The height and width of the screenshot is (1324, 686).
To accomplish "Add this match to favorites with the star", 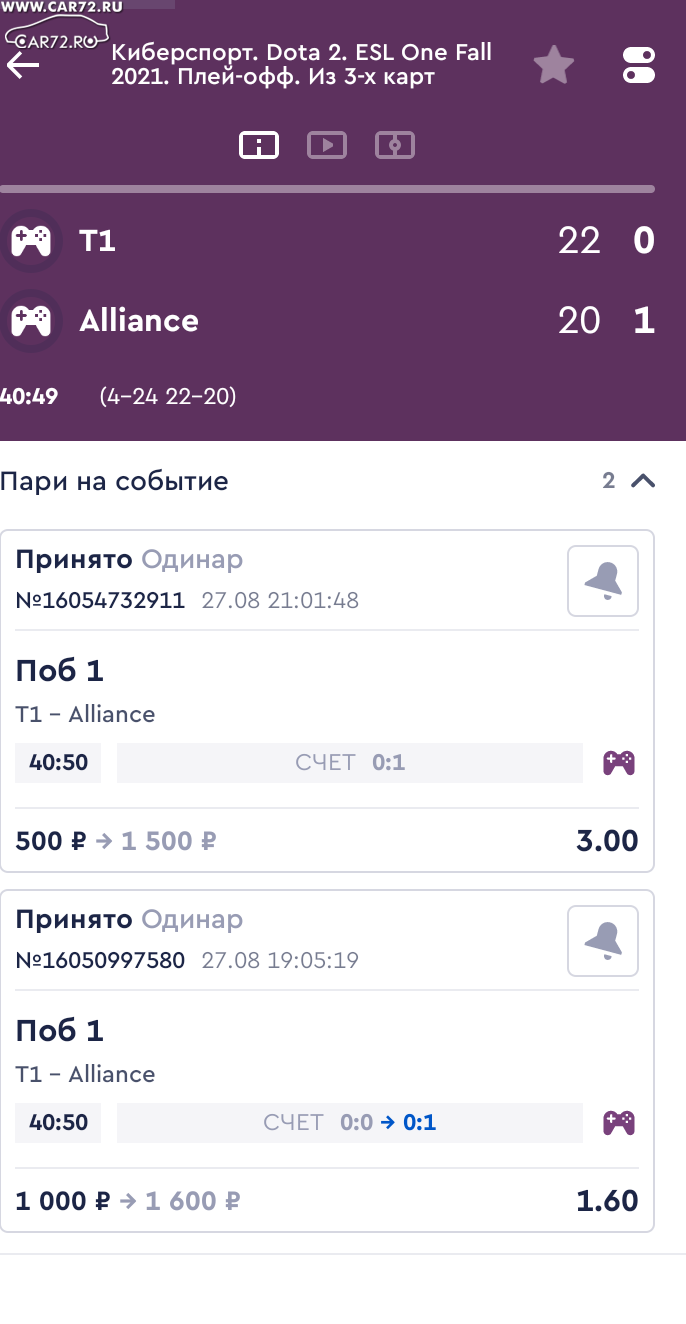I will (554, 65).
